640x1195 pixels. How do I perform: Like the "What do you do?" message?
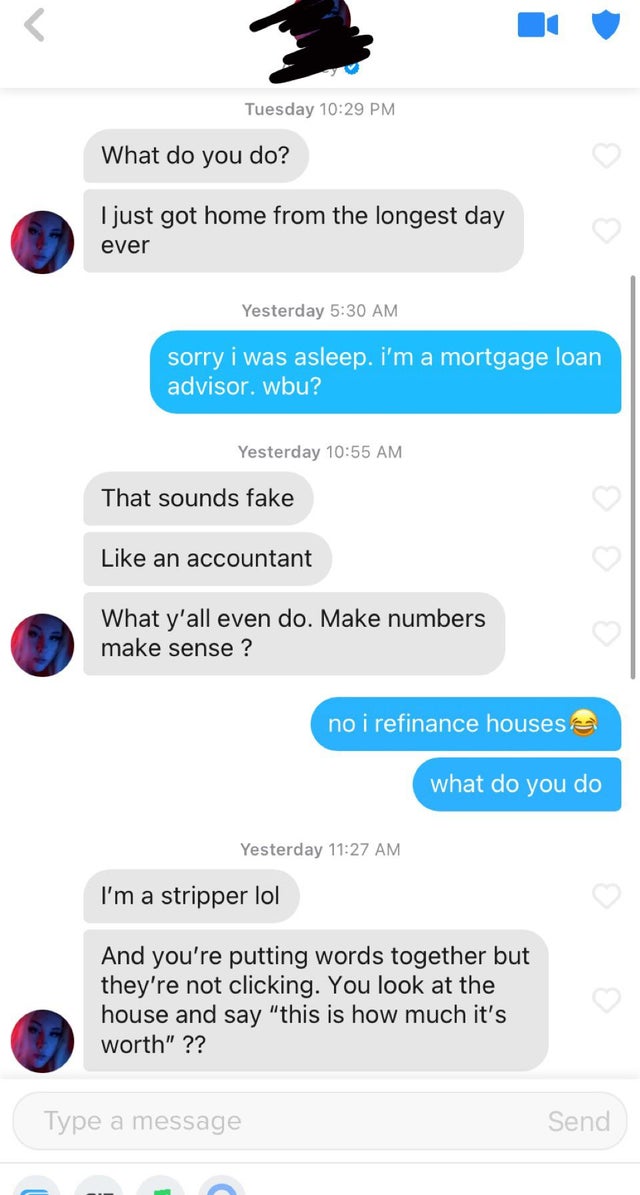coord(607,155)
